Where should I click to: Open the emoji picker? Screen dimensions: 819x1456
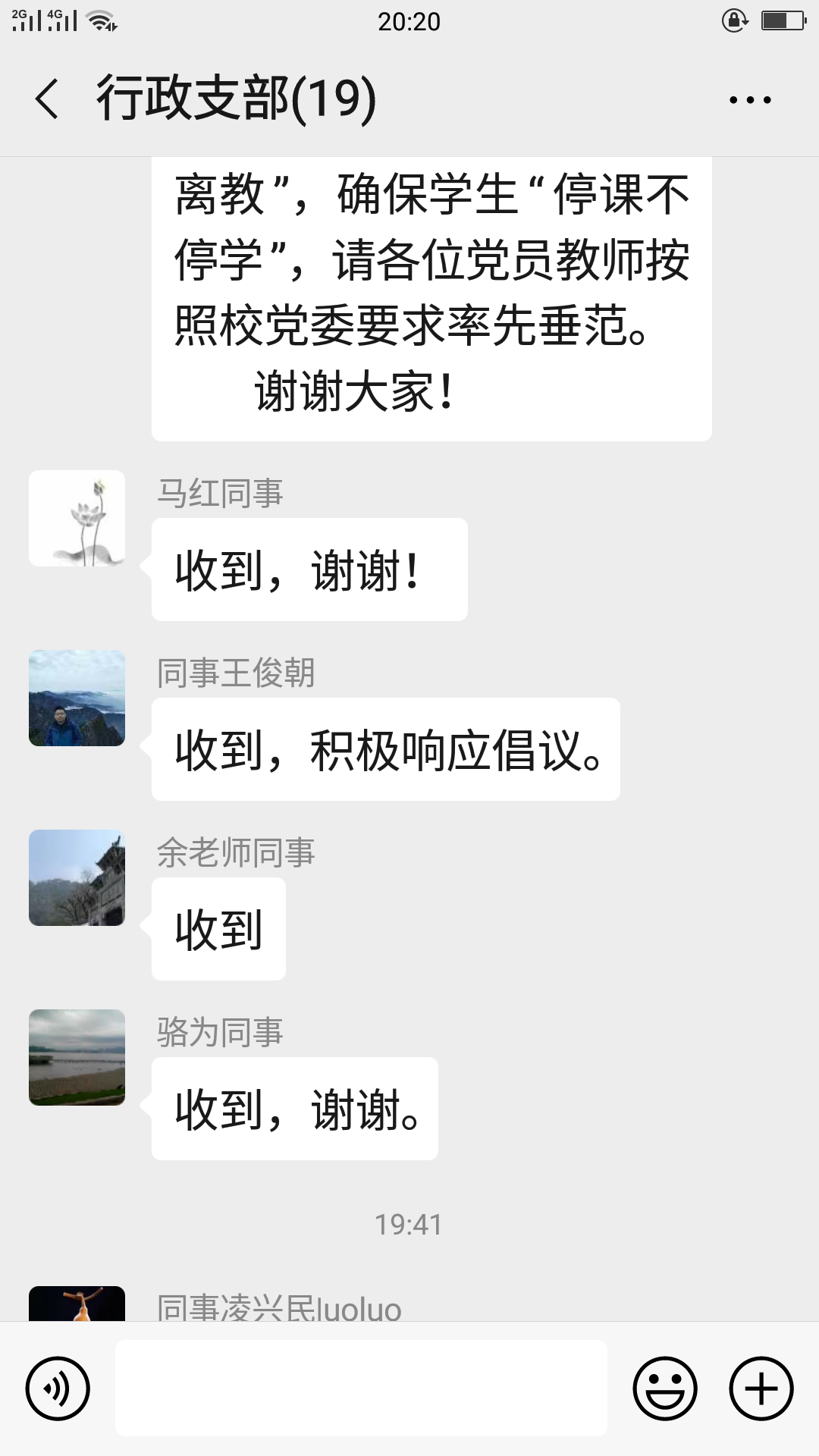click(665, 1389)
